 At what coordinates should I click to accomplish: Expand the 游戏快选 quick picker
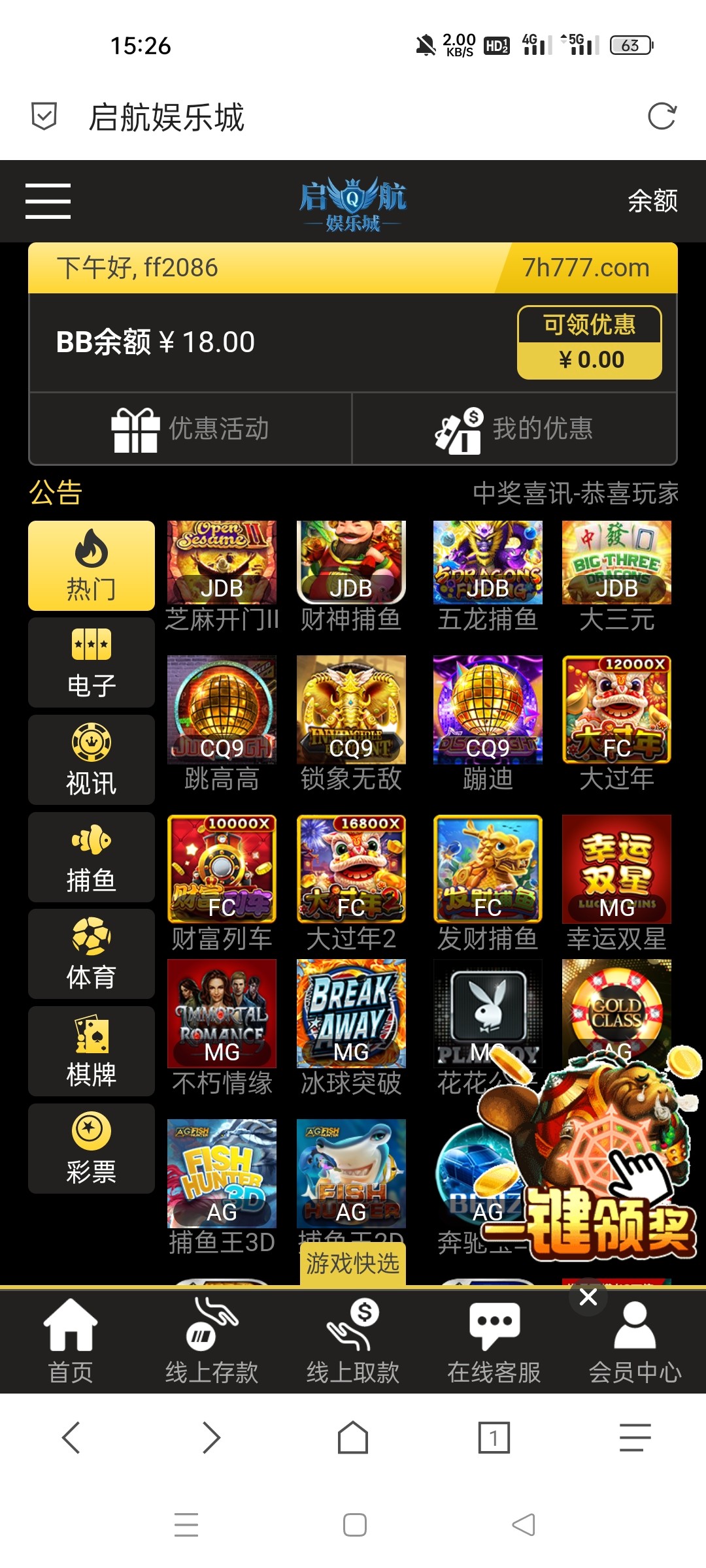(x=353, y=1264)
